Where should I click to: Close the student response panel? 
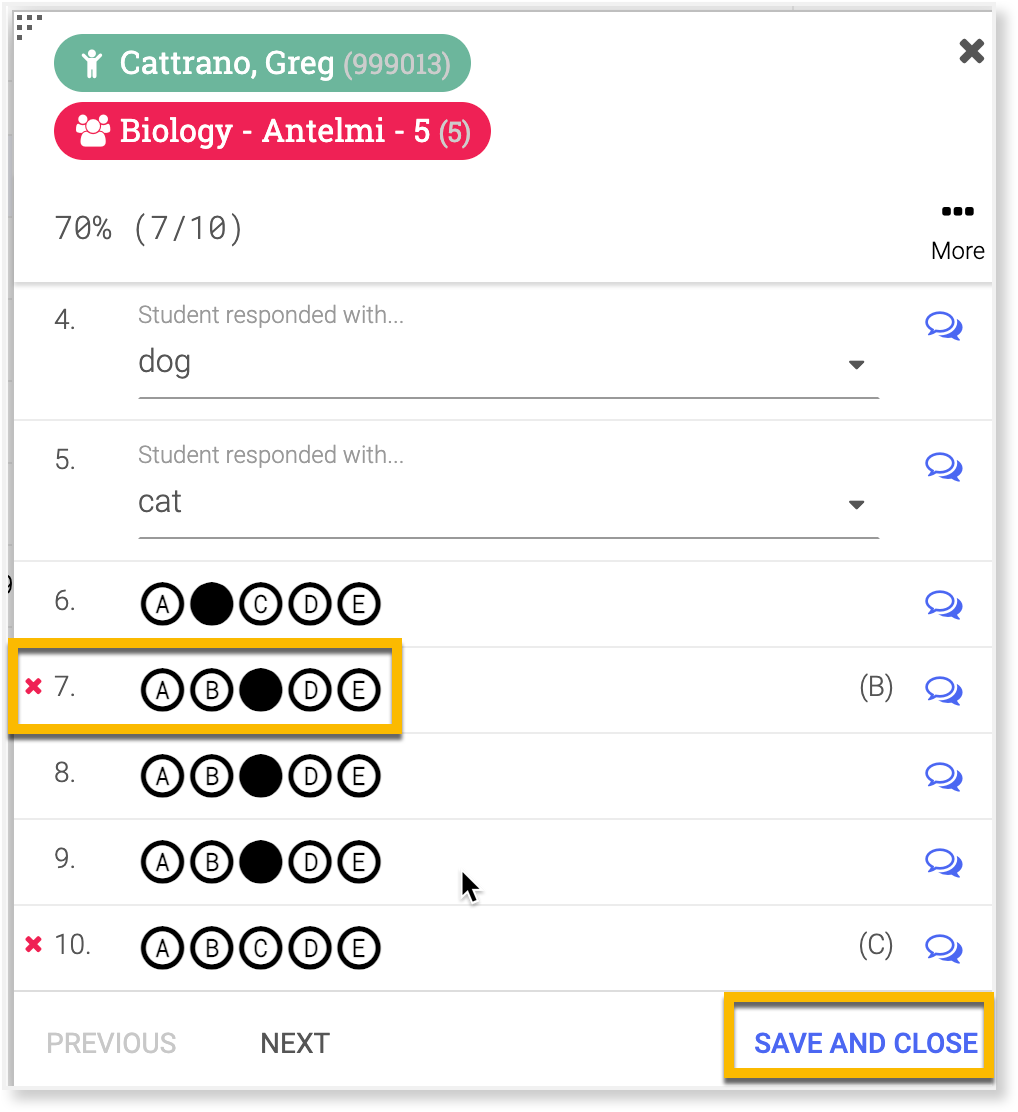(971, 51)
